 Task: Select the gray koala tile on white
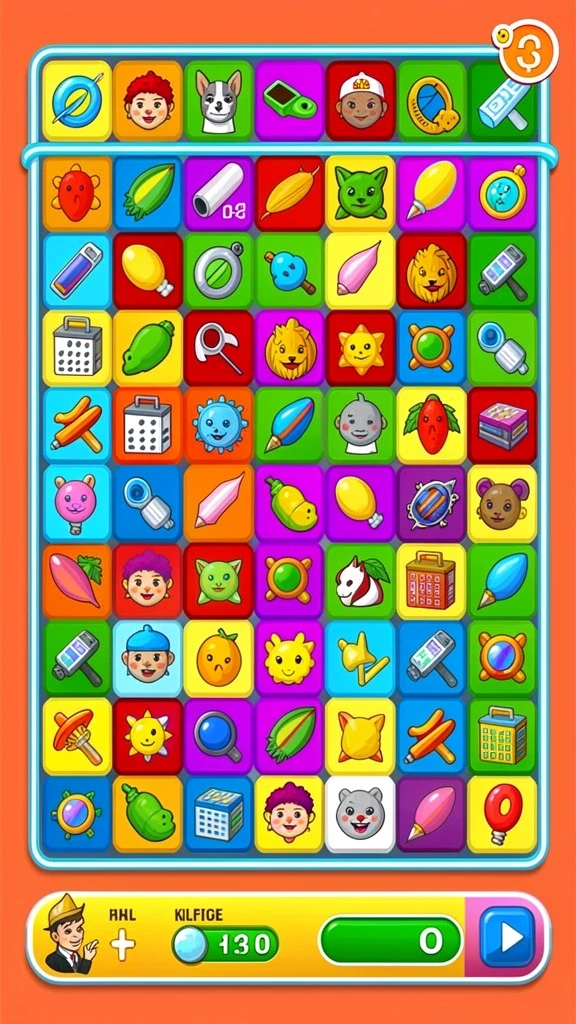pos(360,814)
